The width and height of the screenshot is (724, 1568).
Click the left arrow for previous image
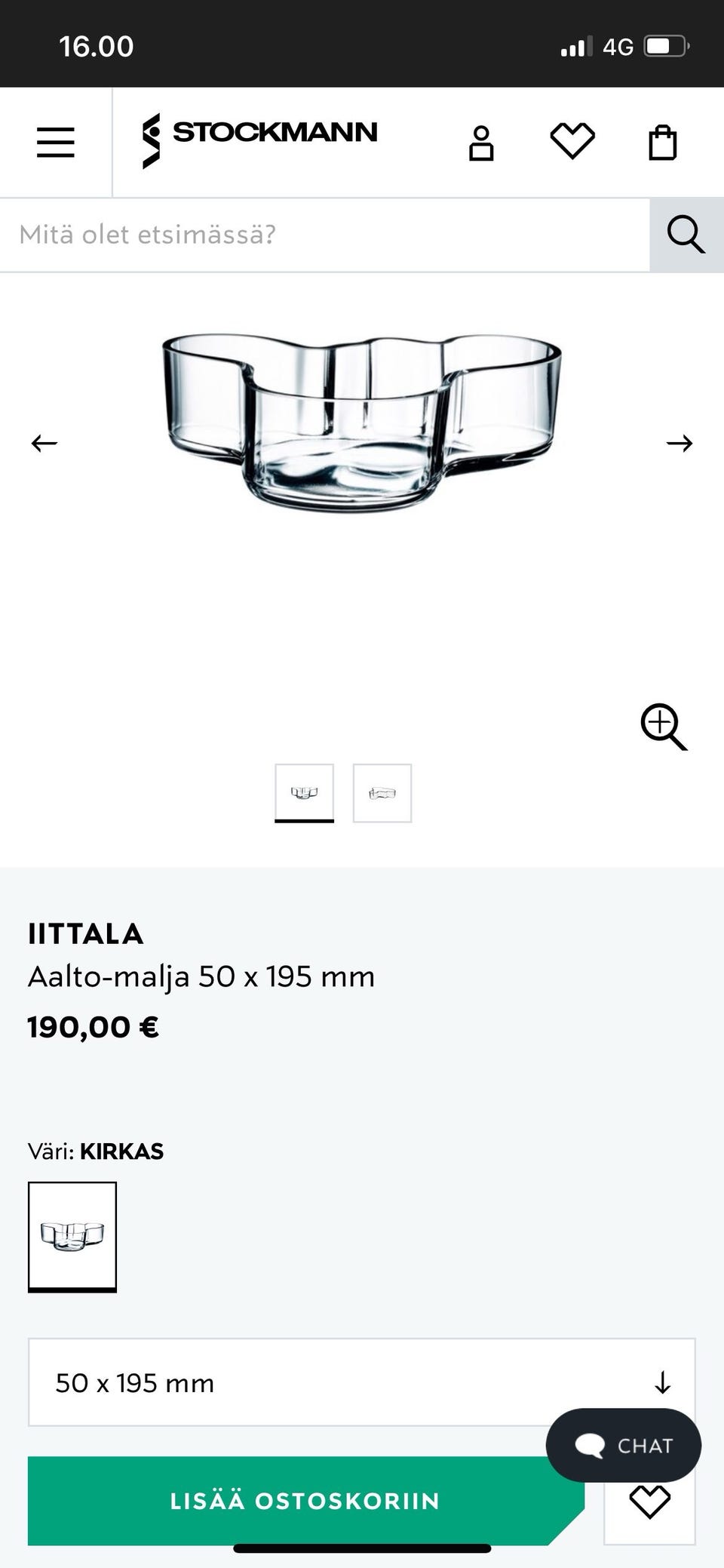pos(43,443)
